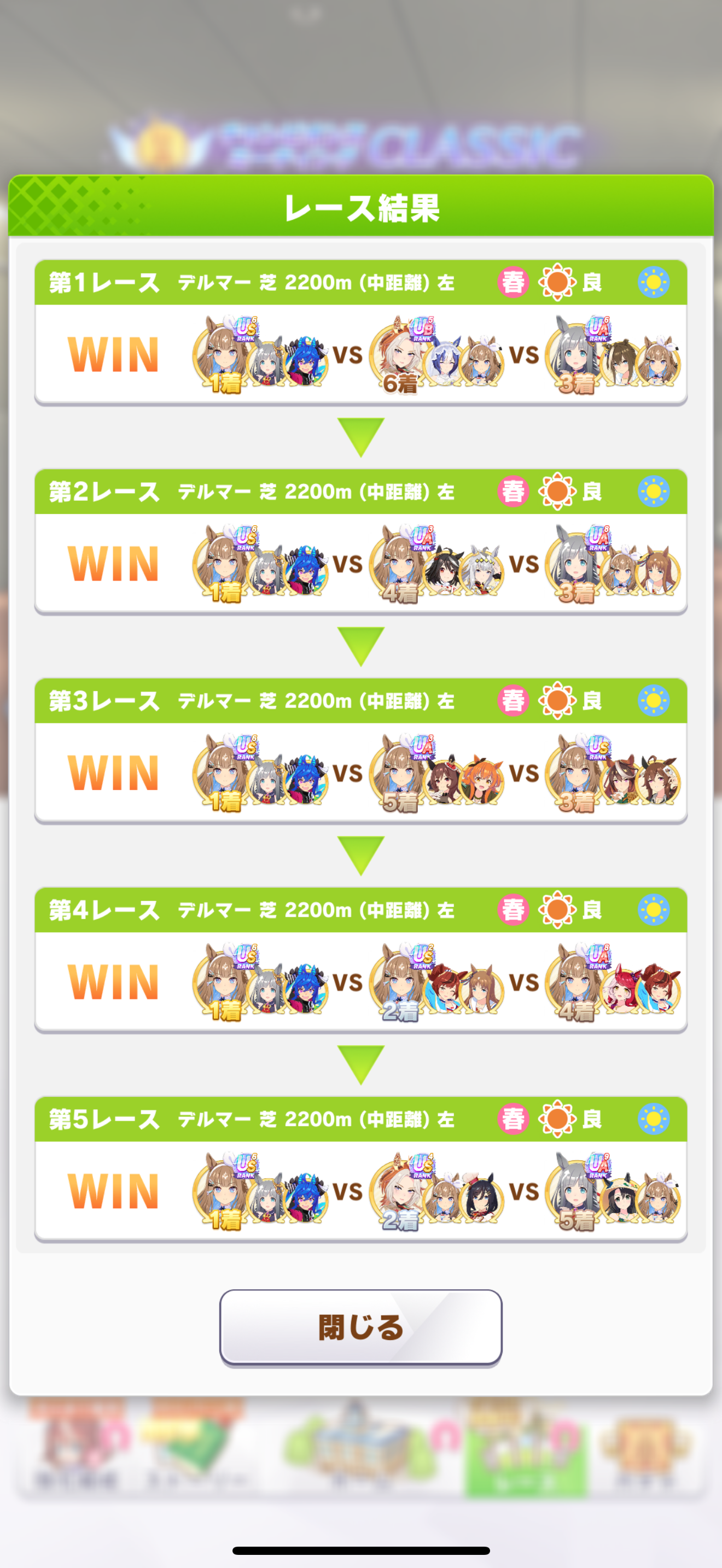Open the 第1レース result card
722x1568 pixels.
(x=360, y=332)
